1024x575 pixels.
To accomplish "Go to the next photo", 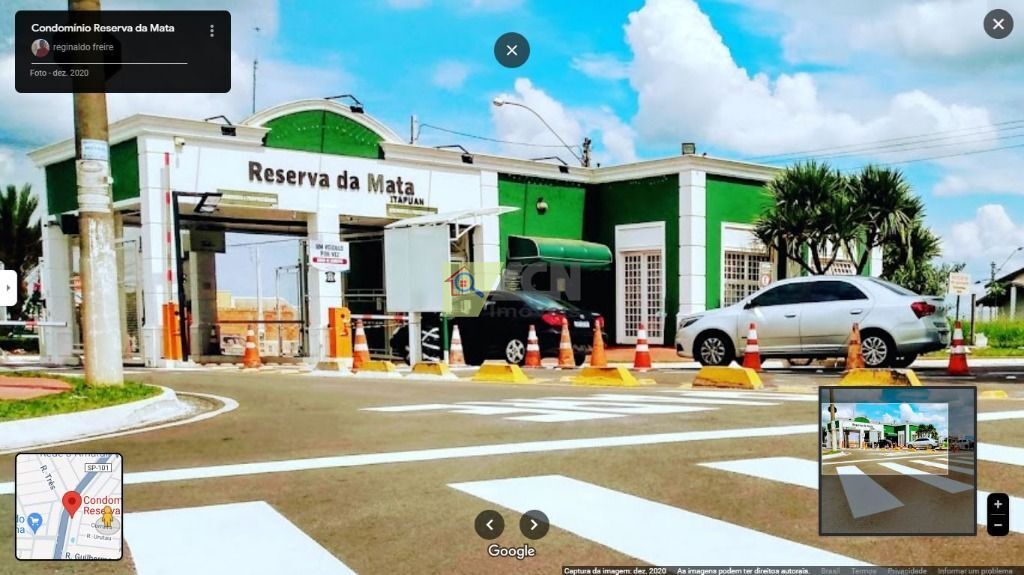I will tap(534, 524).
